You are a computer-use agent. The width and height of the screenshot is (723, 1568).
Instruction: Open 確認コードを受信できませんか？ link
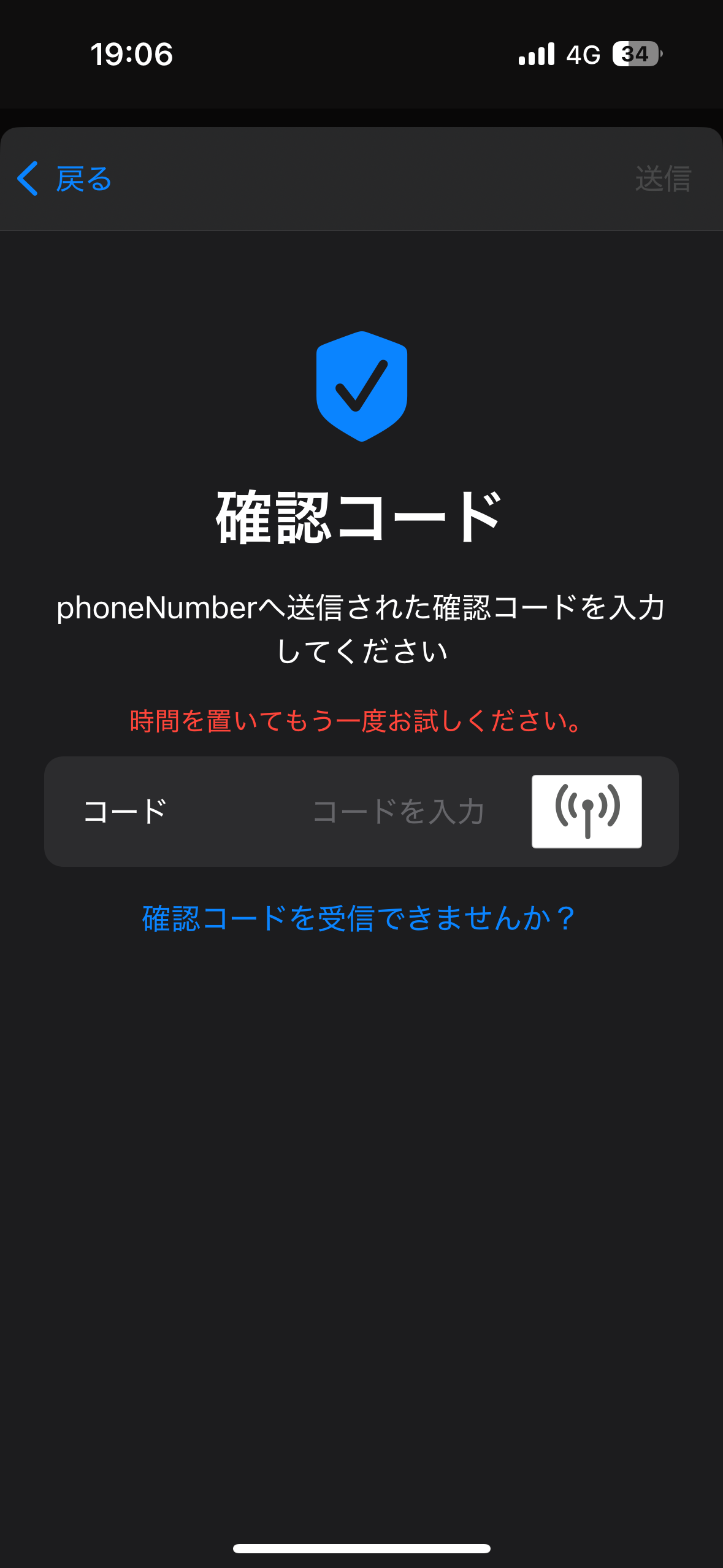(359, 918)
